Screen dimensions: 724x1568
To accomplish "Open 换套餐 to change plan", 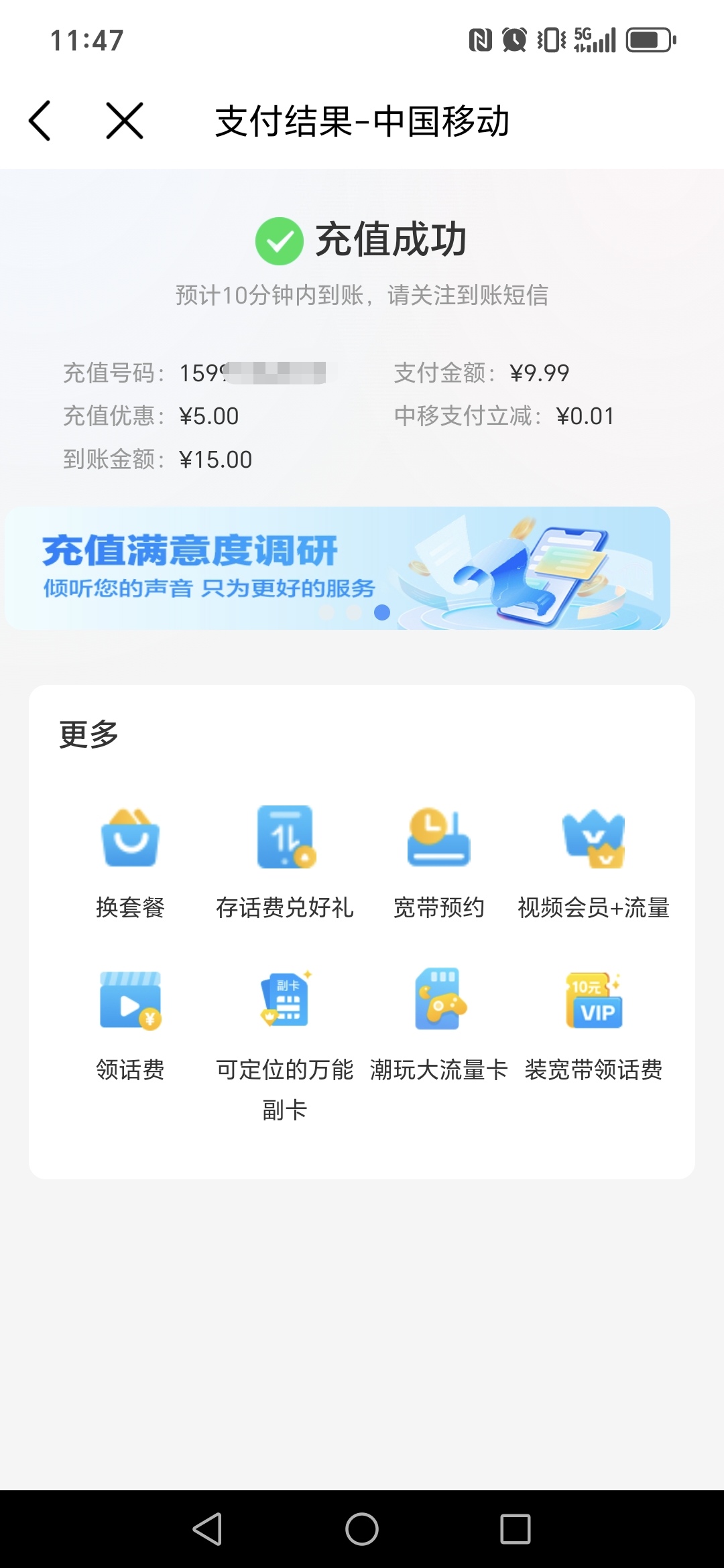I will [130, 862].
